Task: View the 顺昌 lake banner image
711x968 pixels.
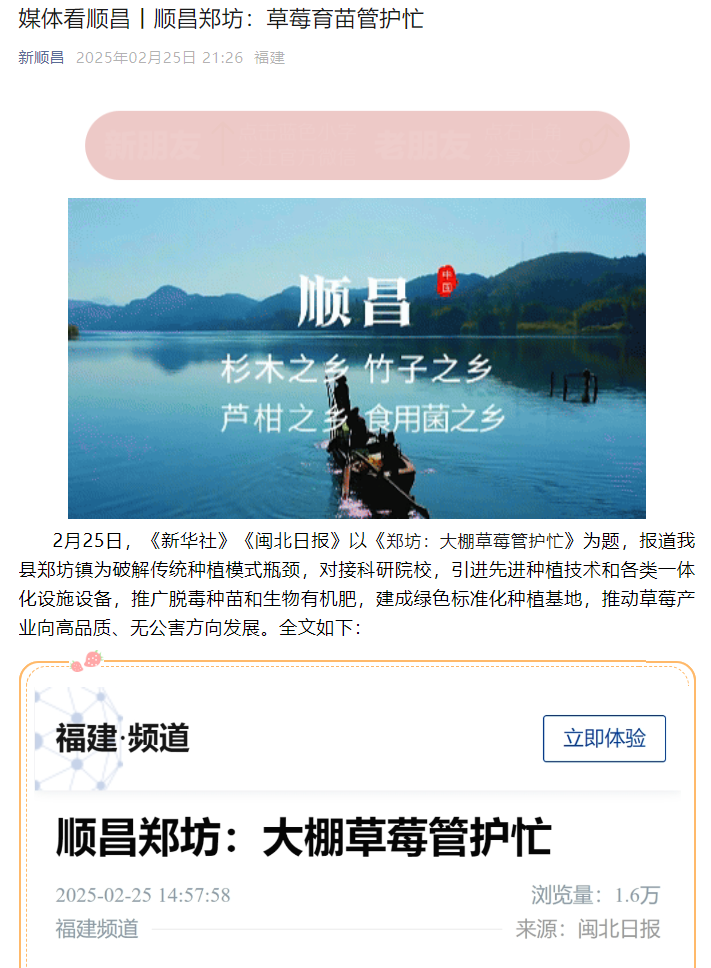Action: point(356,357)
